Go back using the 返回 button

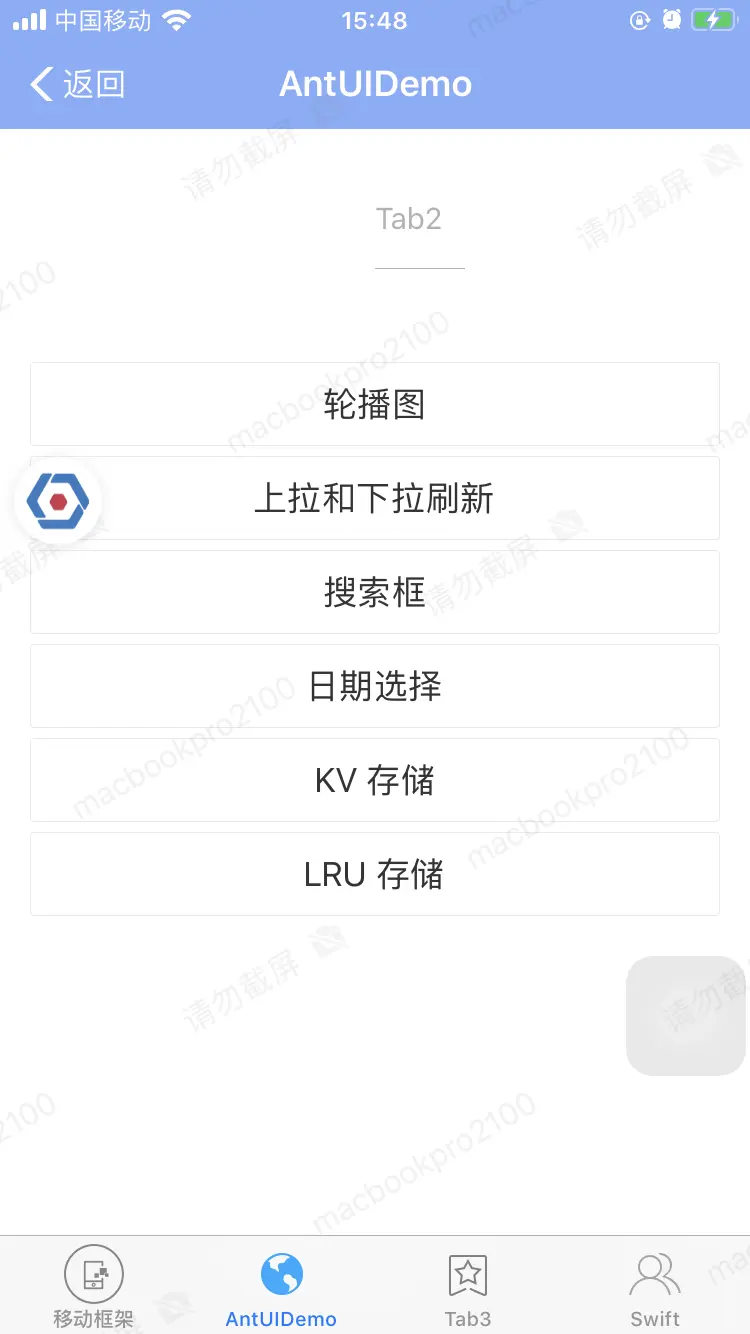78,84
